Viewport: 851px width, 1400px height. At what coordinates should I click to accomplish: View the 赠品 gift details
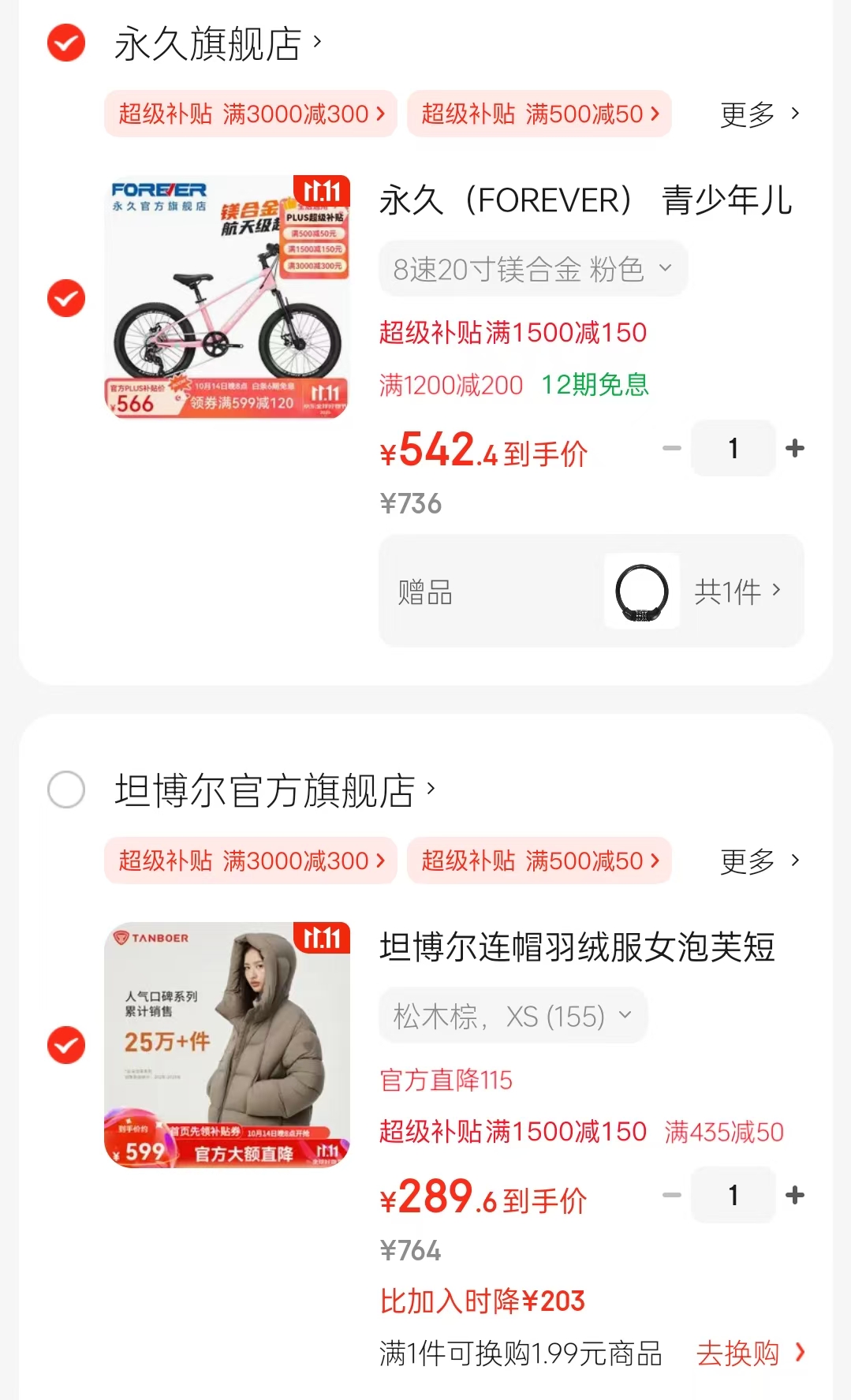(591, 591)
